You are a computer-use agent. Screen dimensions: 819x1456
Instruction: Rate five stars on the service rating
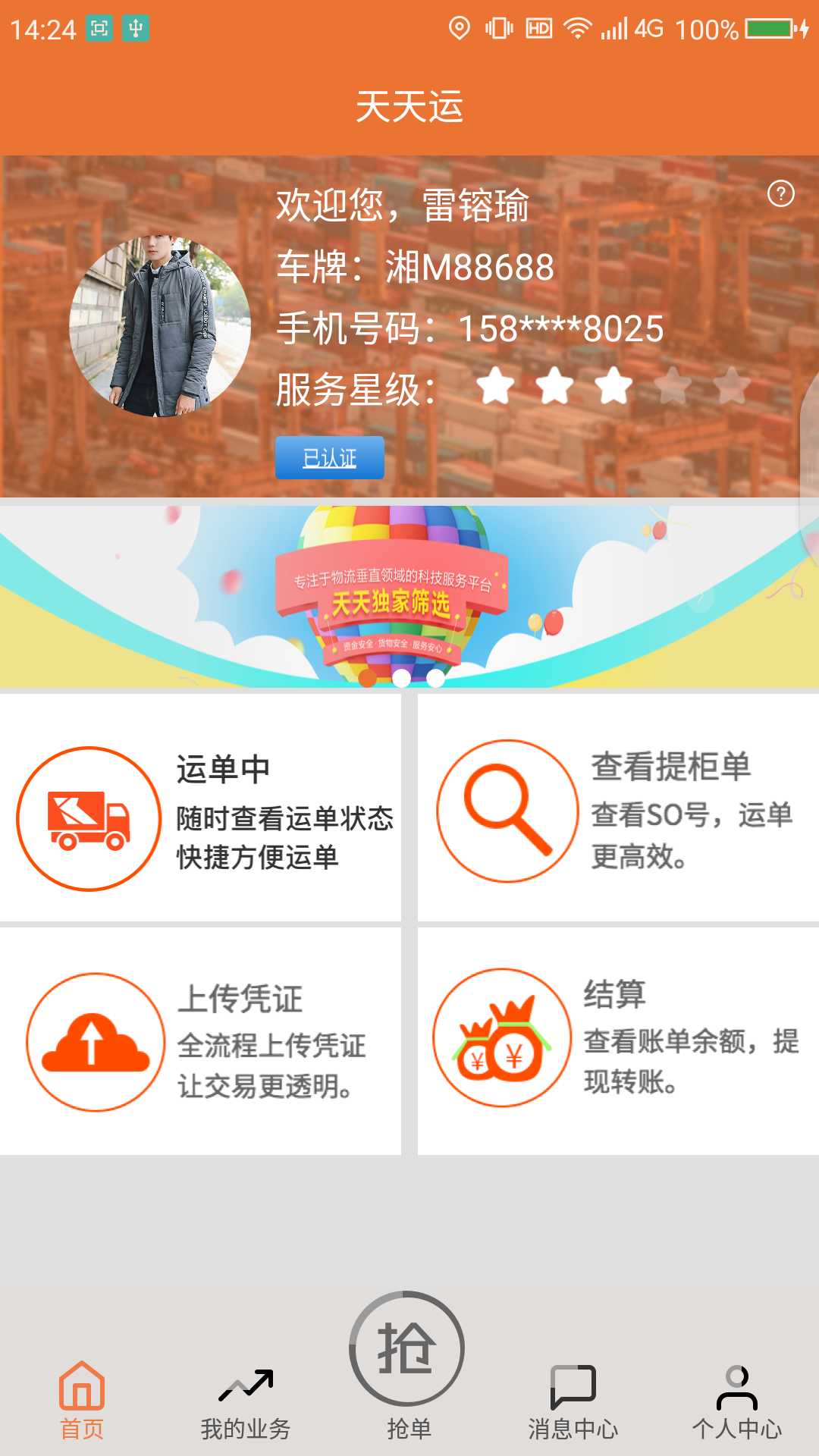(x=730, y=388)
